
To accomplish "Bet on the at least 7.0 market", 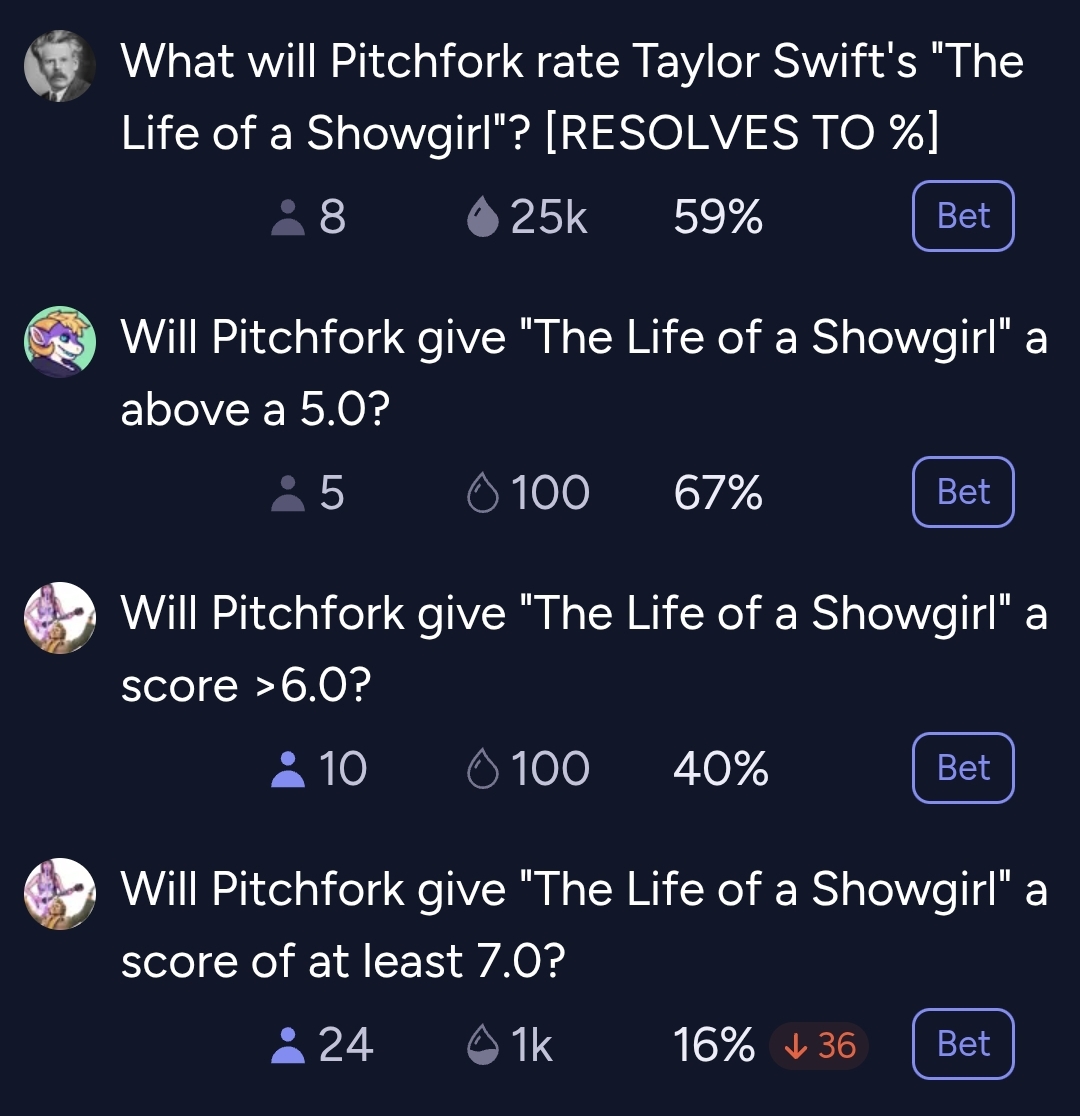I will click(963, 1044).
